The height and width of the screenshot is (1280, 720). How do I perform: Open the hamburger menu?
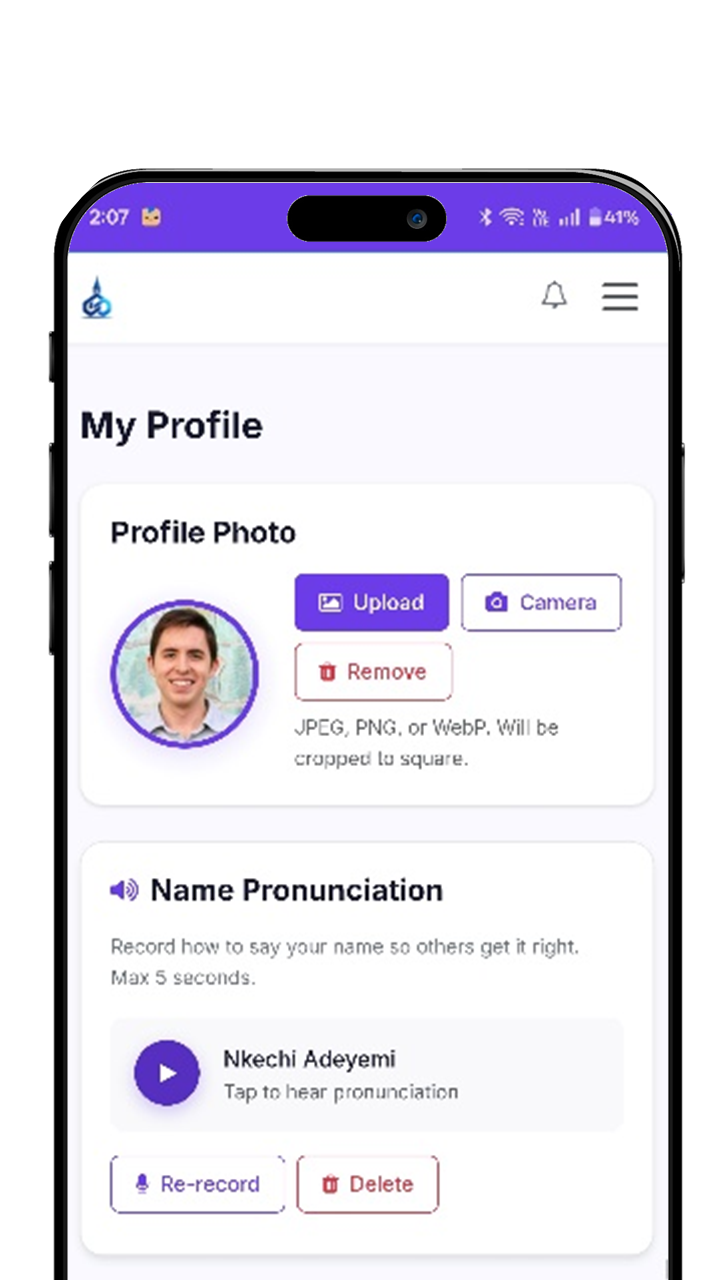619,297
